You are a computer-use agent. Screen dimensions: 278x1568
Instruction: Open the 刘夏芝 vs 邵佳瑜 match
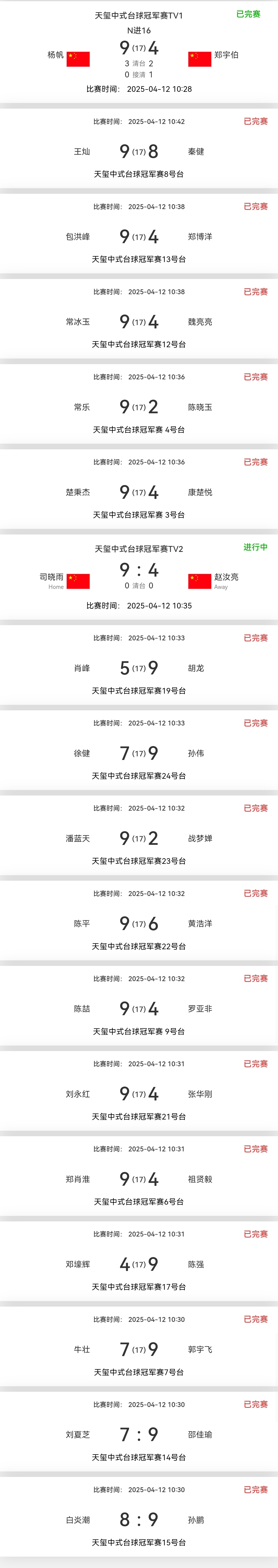click(139, 1435)
